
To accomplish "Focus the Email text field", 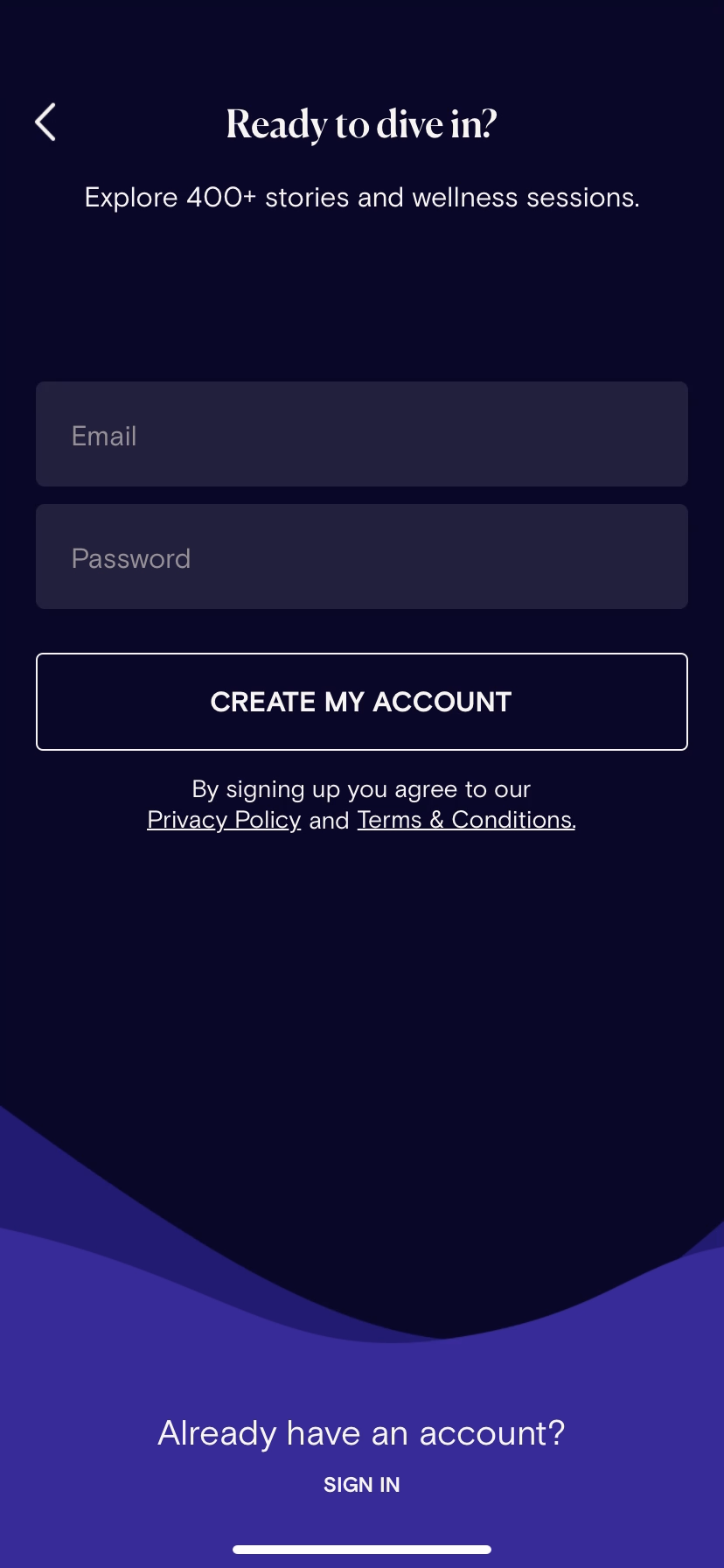I will [x=362, y=434].
